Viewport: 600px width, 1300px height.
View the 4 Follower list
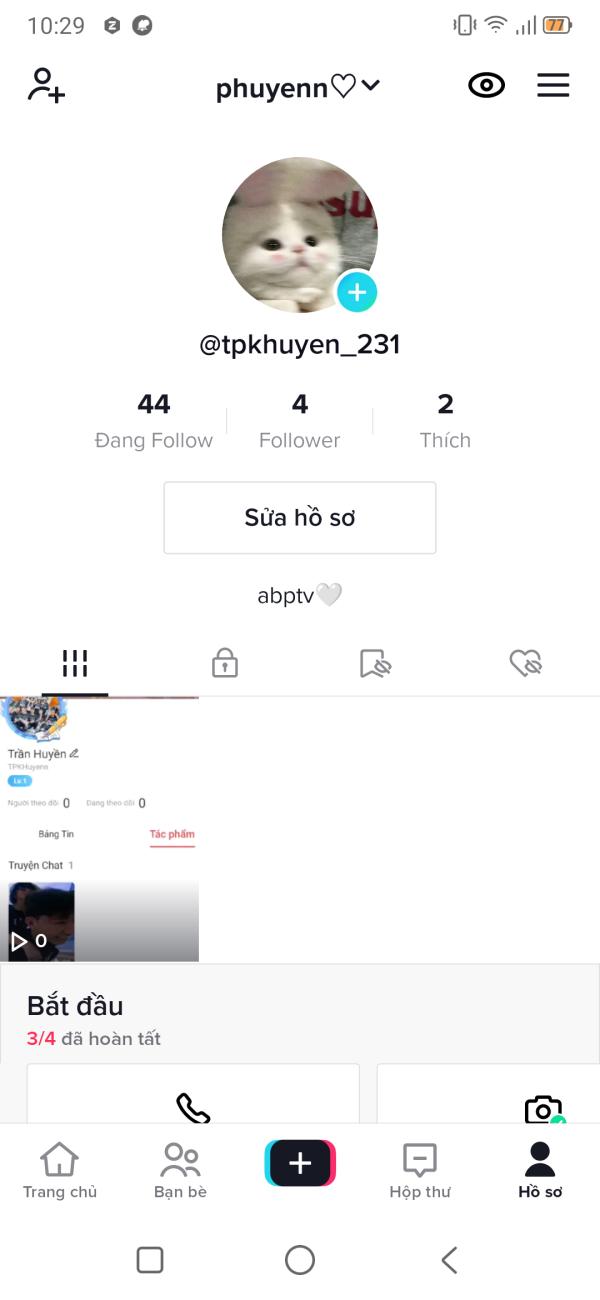pyautogui.click(x=300, y=420)
